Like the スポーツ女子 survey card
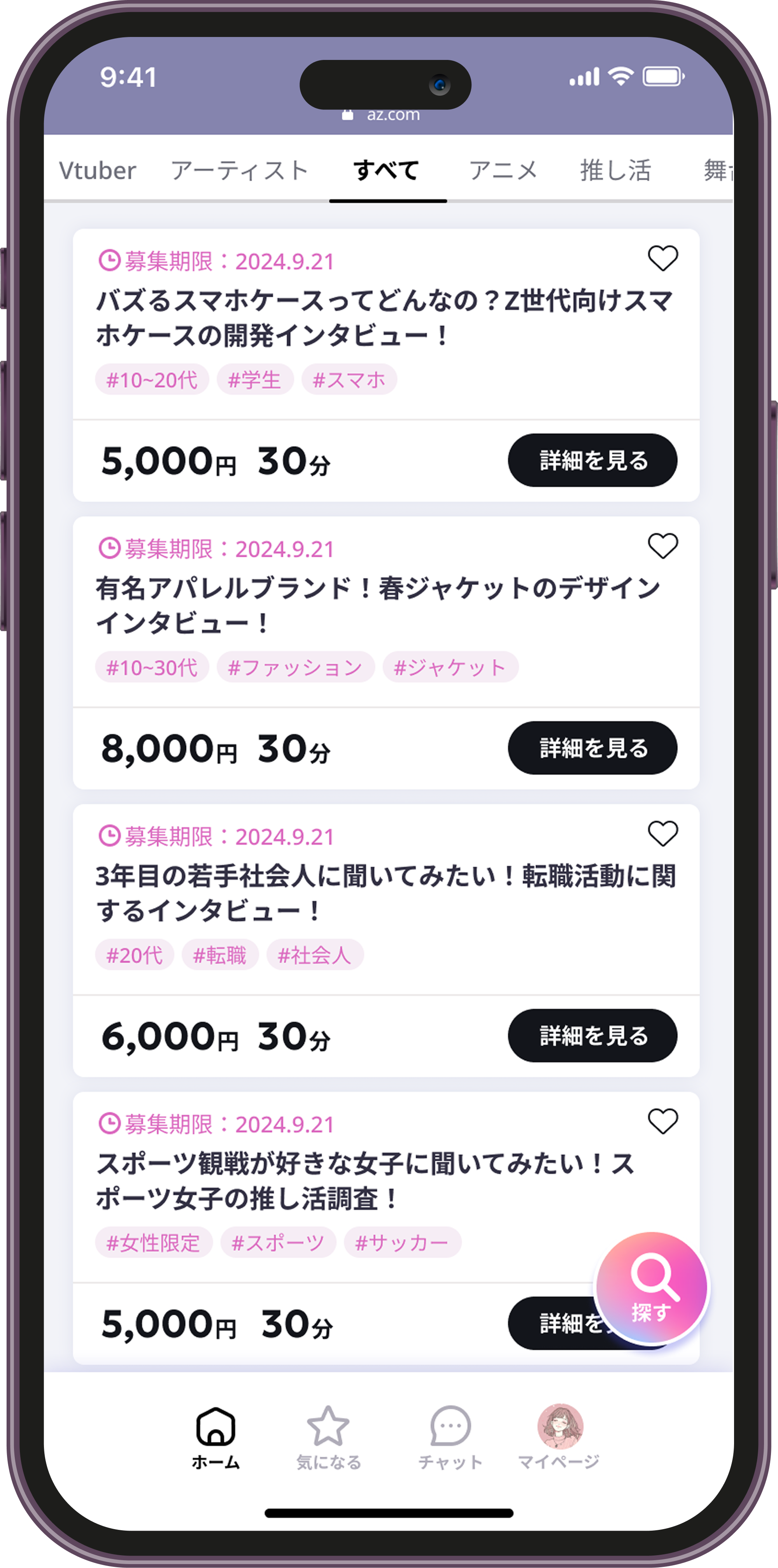 pos(662,1121)
